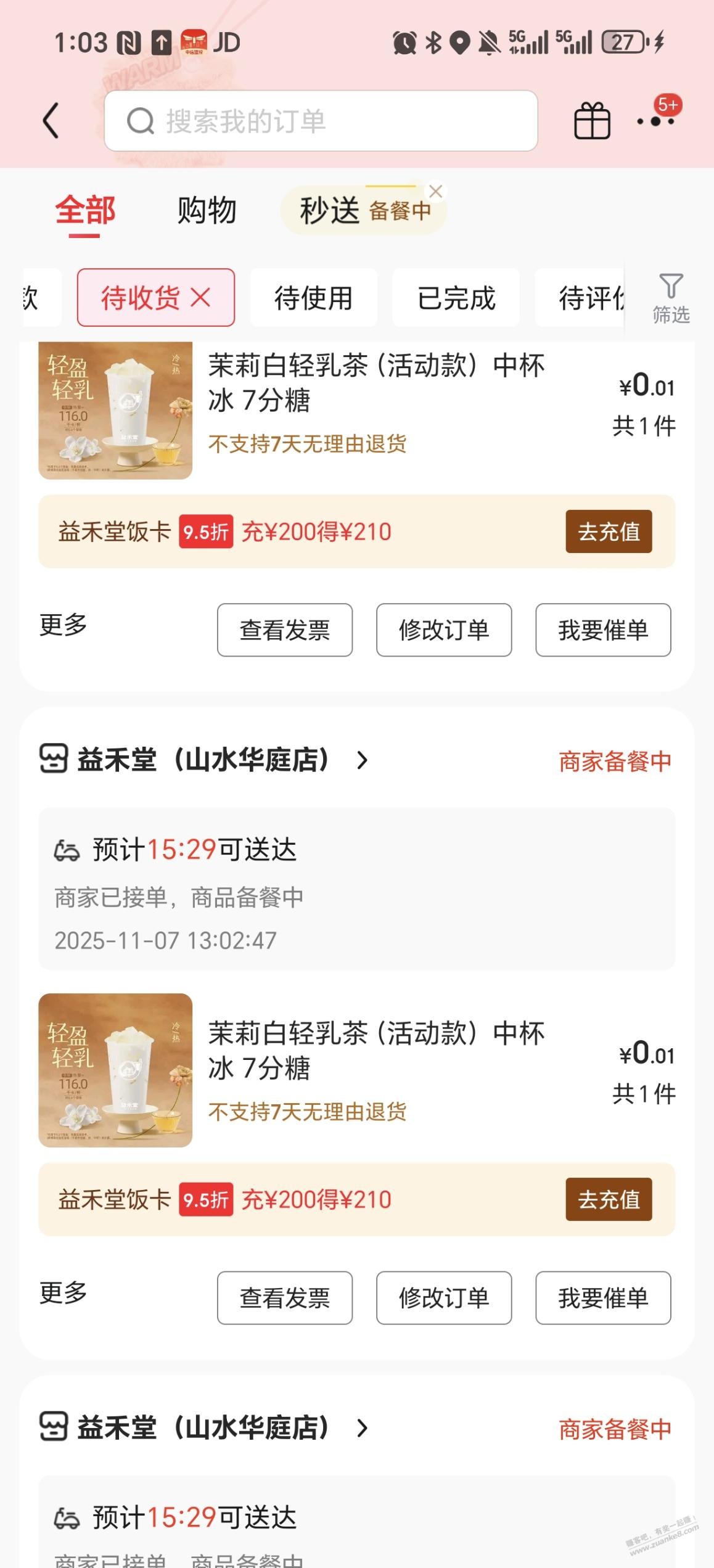Switch to the 购物 tab
The width and height of the screenshot is (714, 1568).
click(207, 210)
